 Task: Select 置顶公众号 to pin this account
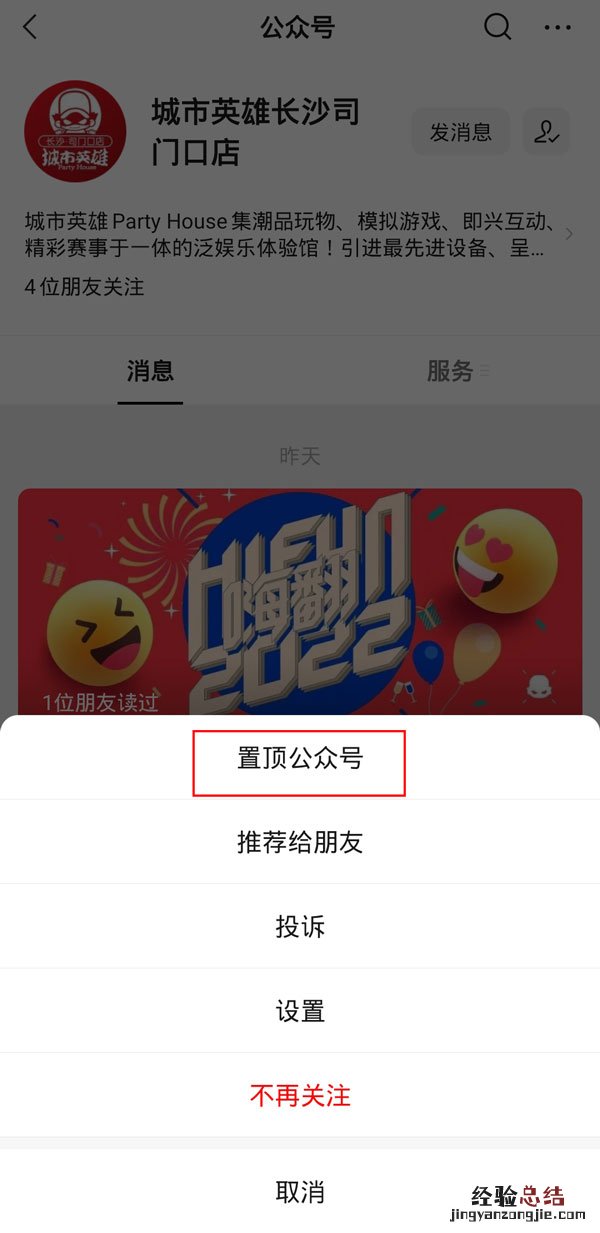(299, 759)
